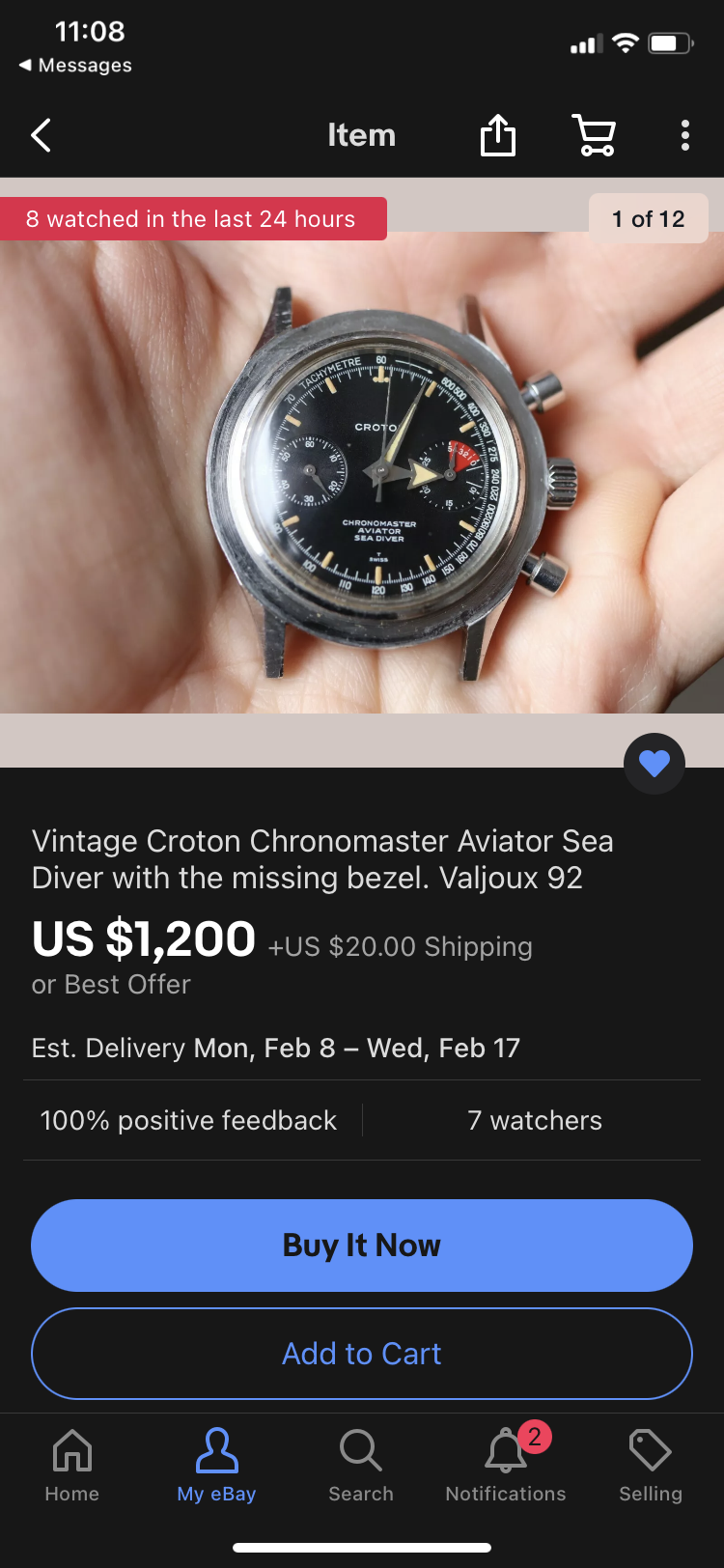
Task: Go back from the item page
Action: [x=41, y=136]
